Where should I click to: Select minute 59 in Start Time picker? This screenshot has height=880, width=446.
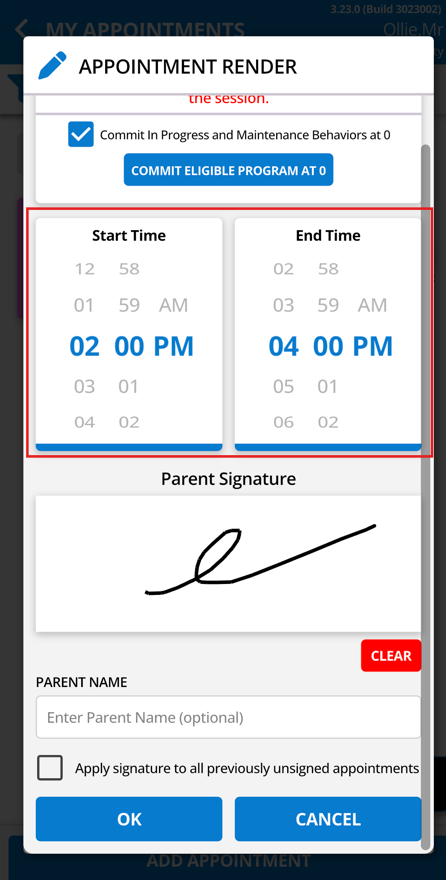click(129, 305)
